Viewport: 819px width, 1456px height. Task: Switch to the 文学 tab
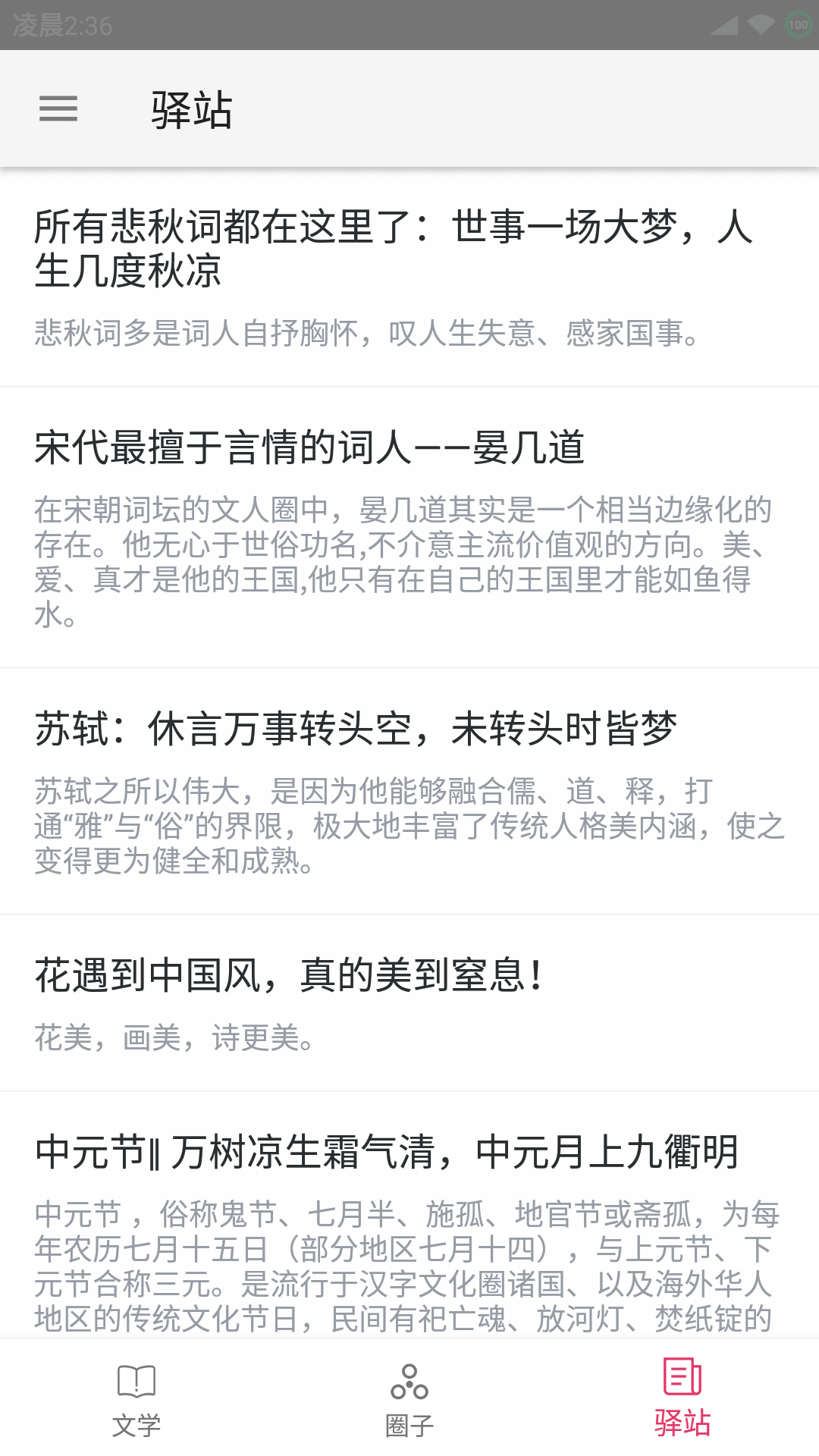point(136,1398)
